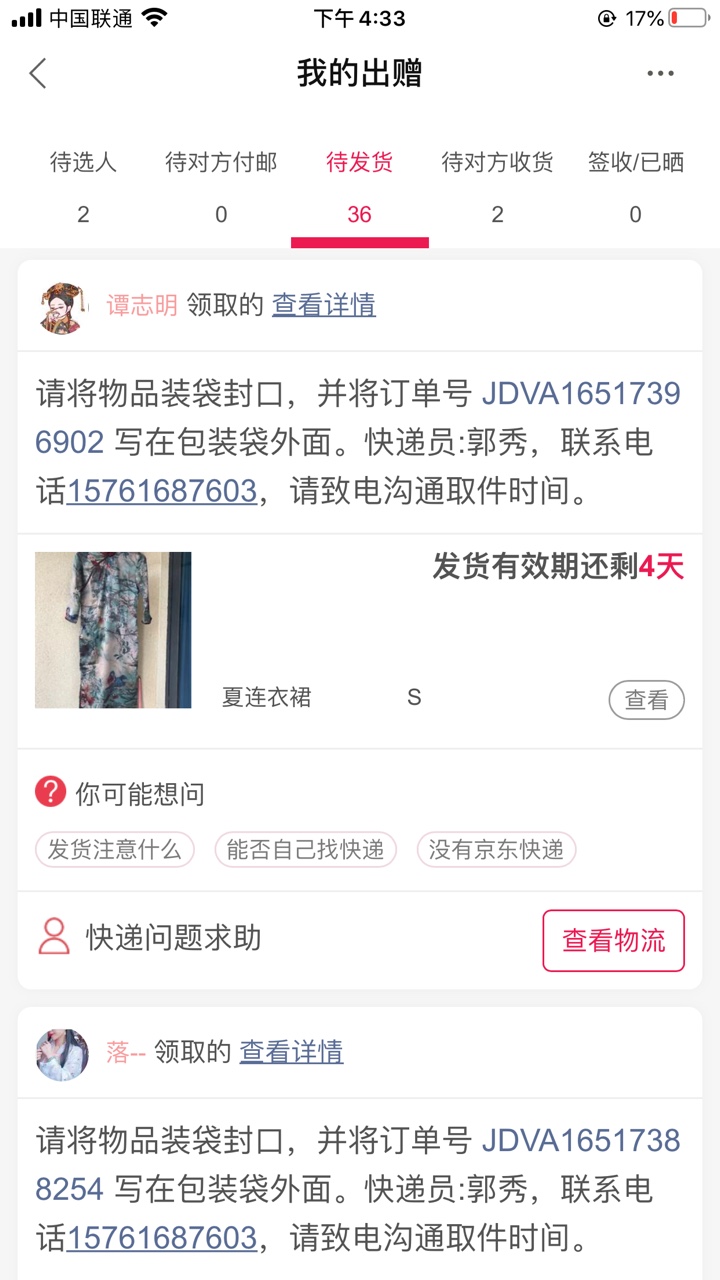View details of 落--'s claimed order

(x=291, y=1052)
